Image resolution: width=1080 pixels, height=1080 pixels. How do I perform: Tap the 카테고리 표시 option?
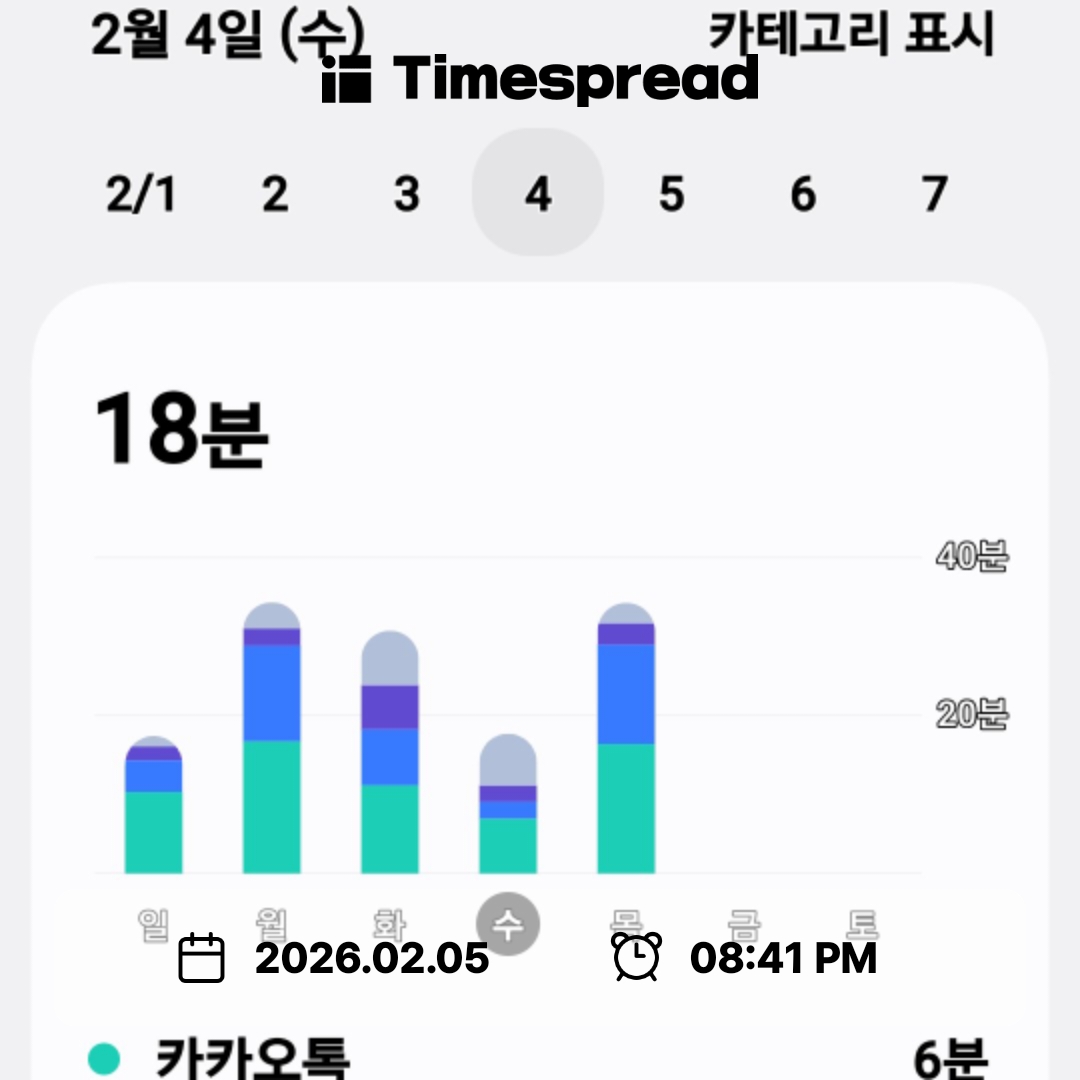[851, 33]
